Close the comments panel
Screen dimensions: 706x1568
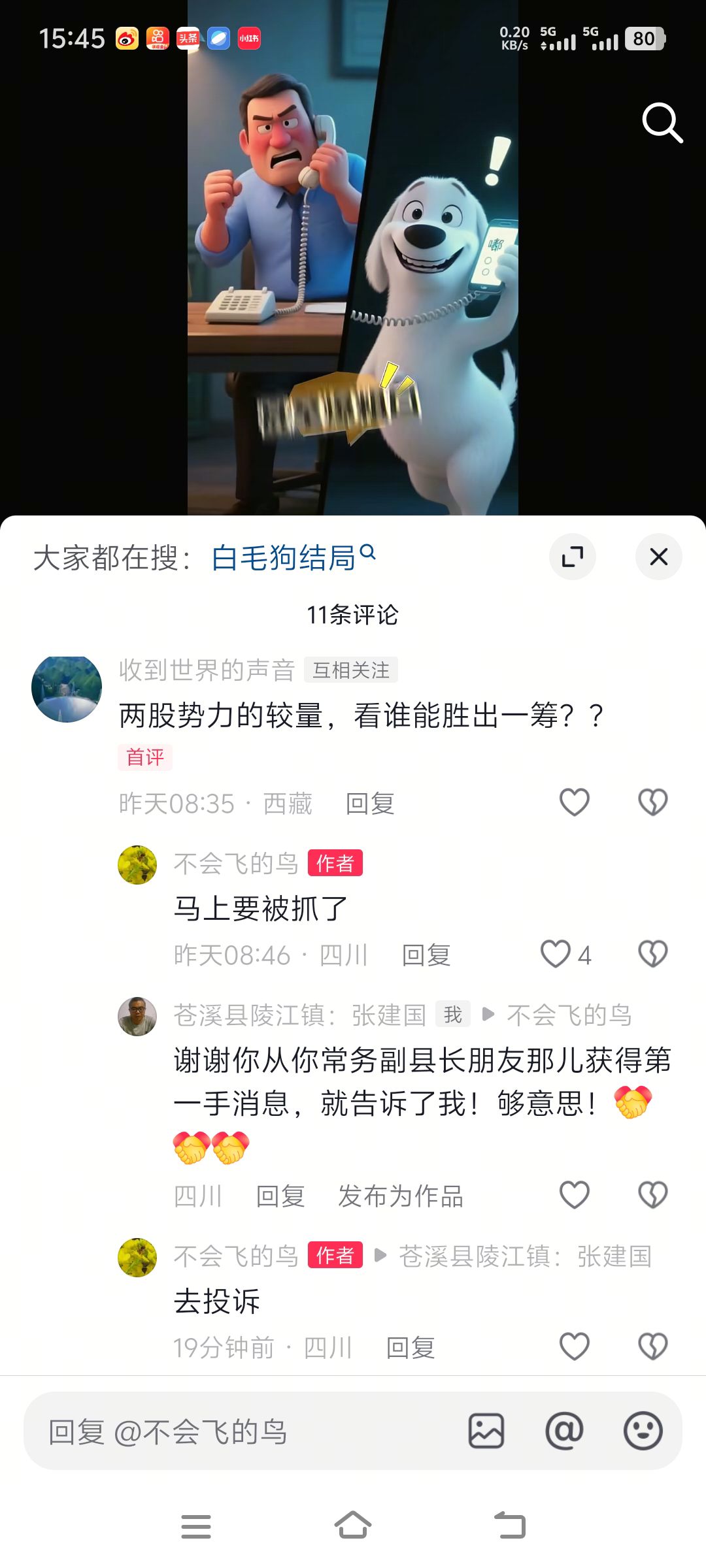(x=658, y=557)
